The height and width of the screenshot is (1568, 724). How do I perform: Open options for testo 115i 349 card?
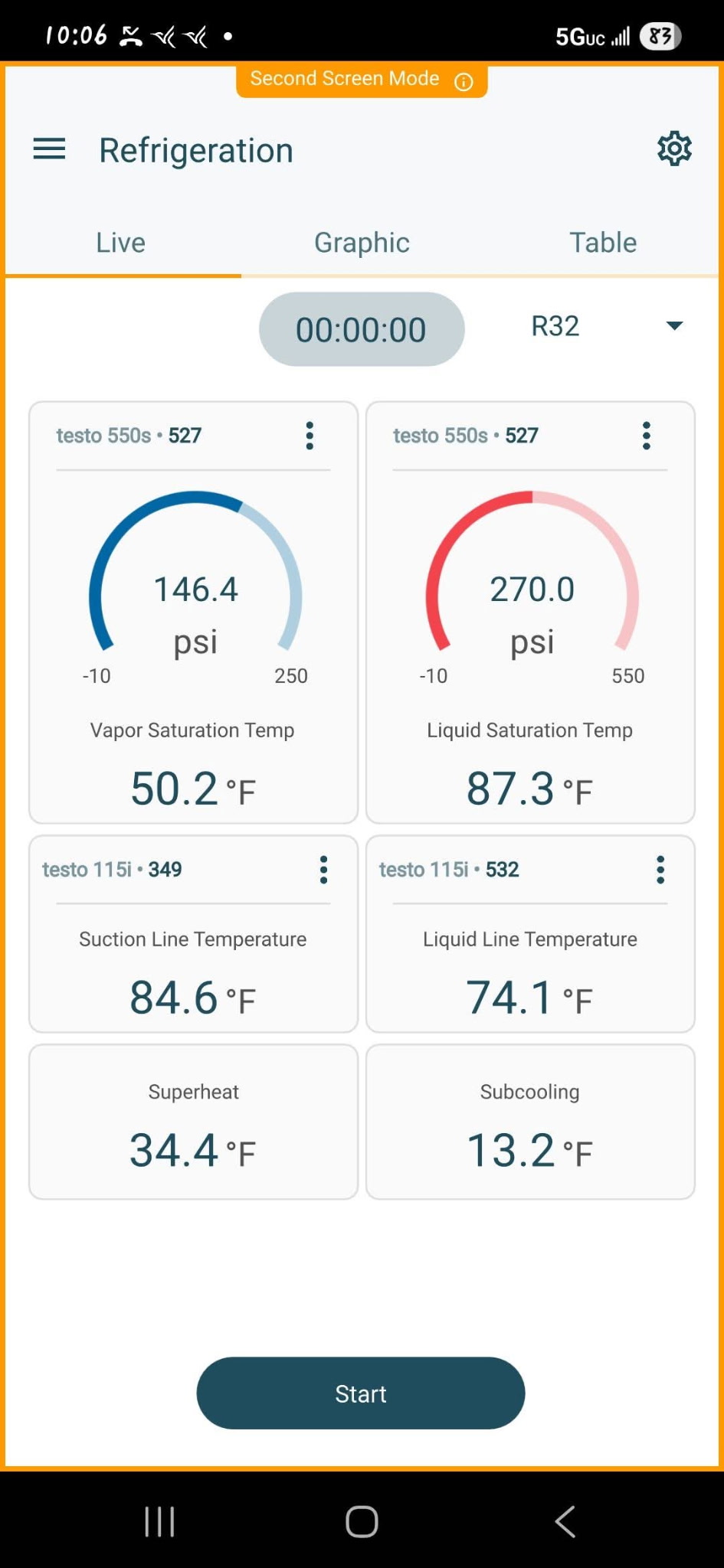point(323,870)
